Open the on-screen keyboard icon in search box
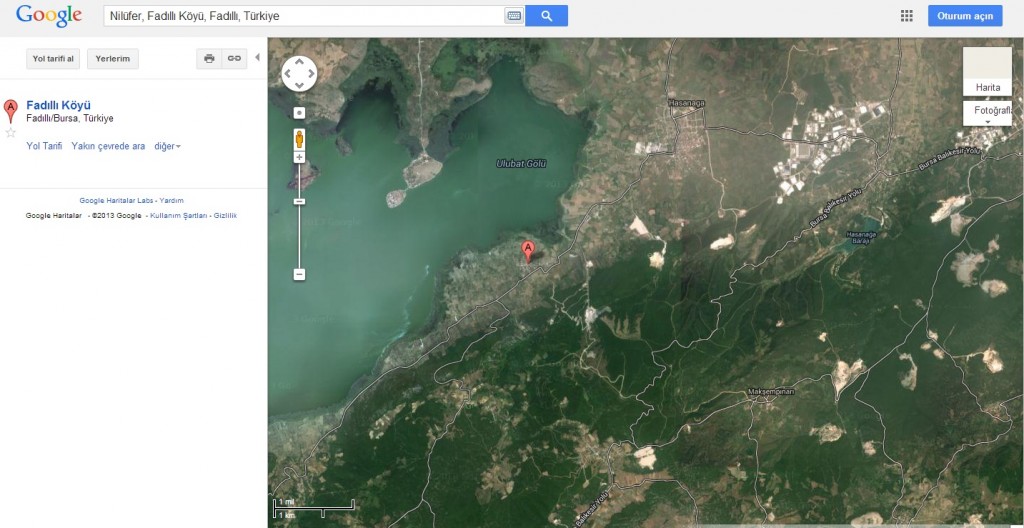 (x=513, y=16)
